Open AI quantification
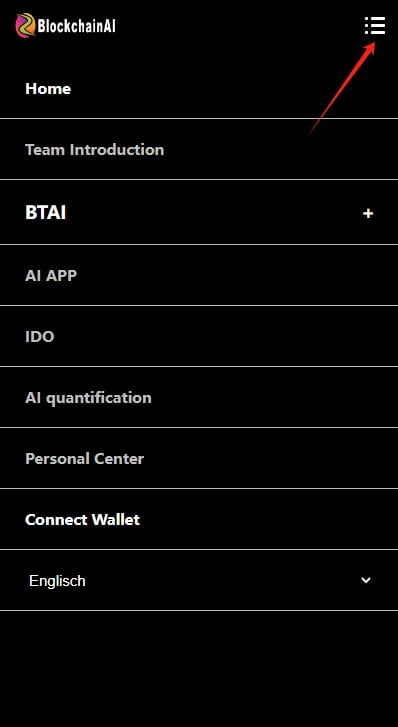 click(88, 398)
